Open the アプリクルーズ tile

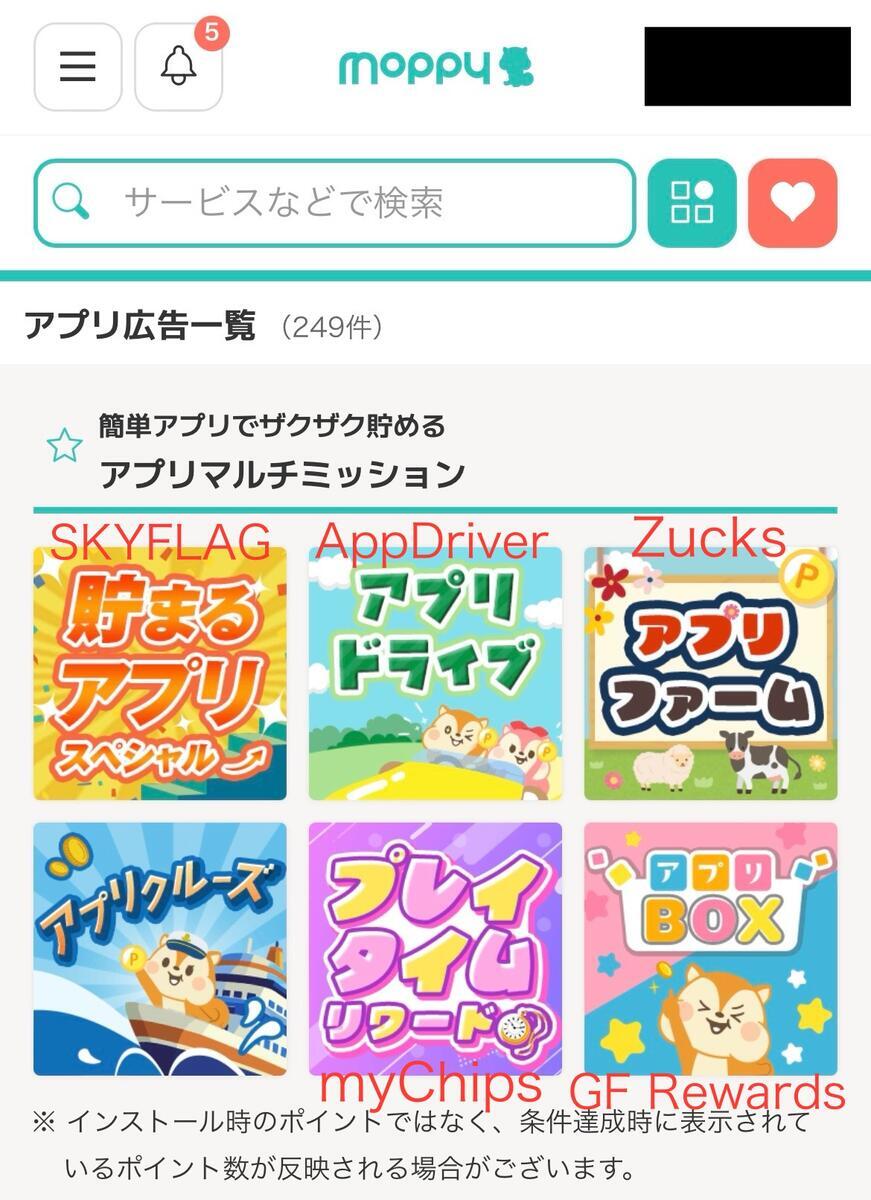coord(160,949)
